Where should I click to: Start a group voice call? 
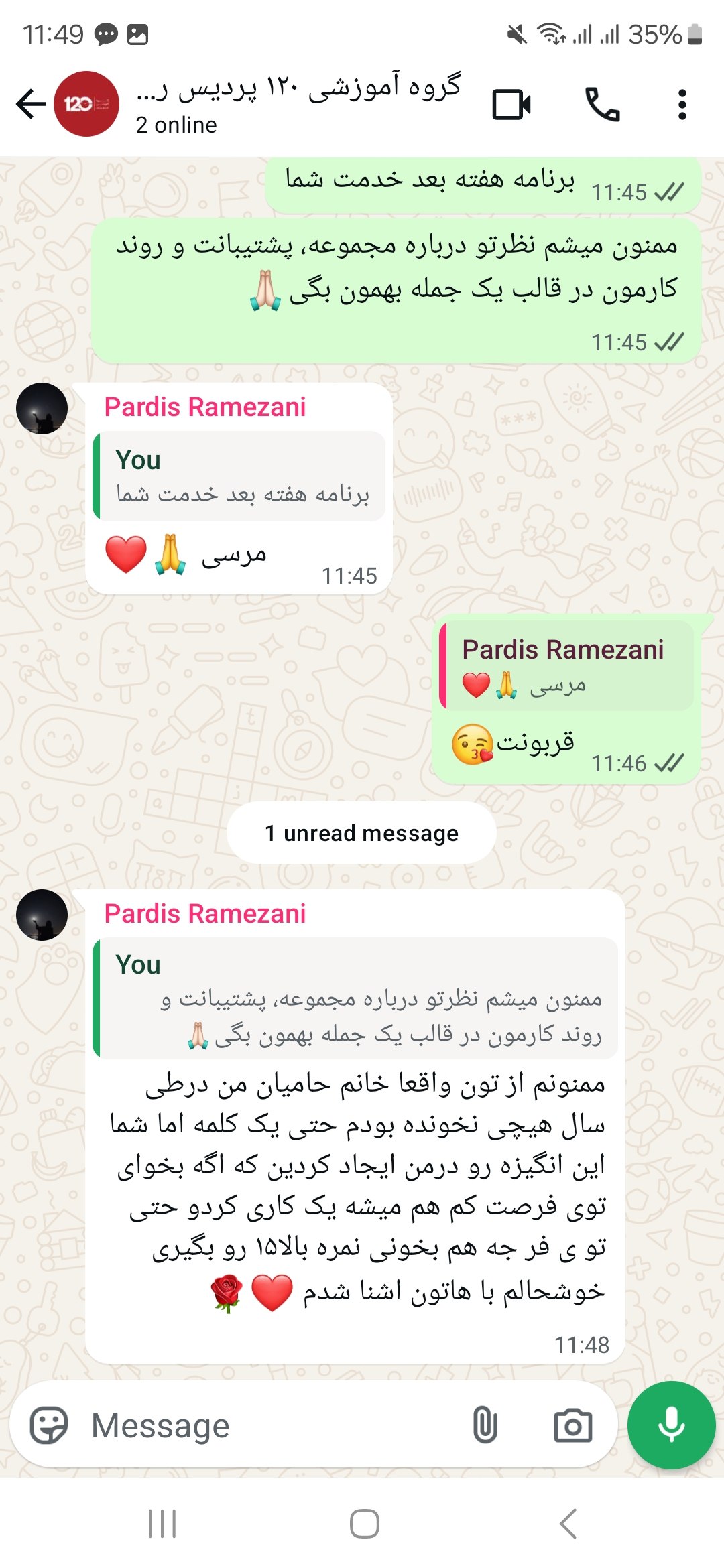coord(602,105)
